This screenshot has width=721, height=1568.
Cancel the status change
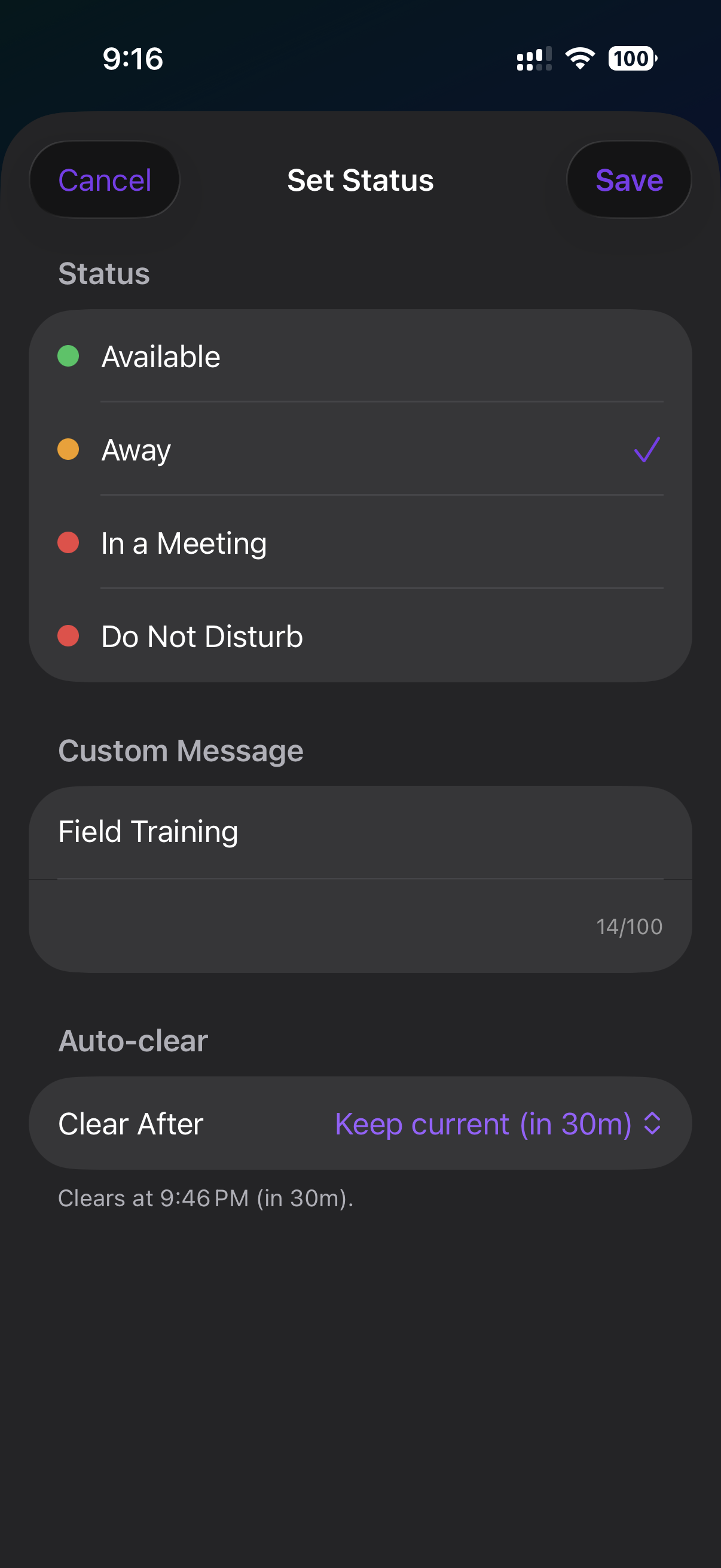point(105,179)
